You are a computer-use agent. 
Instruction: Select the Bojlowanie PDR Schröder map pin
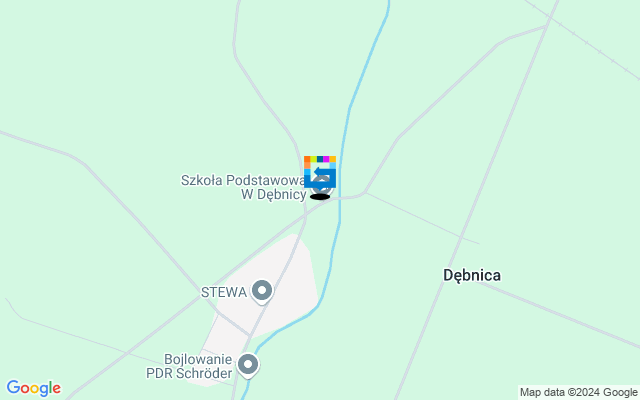248,366
